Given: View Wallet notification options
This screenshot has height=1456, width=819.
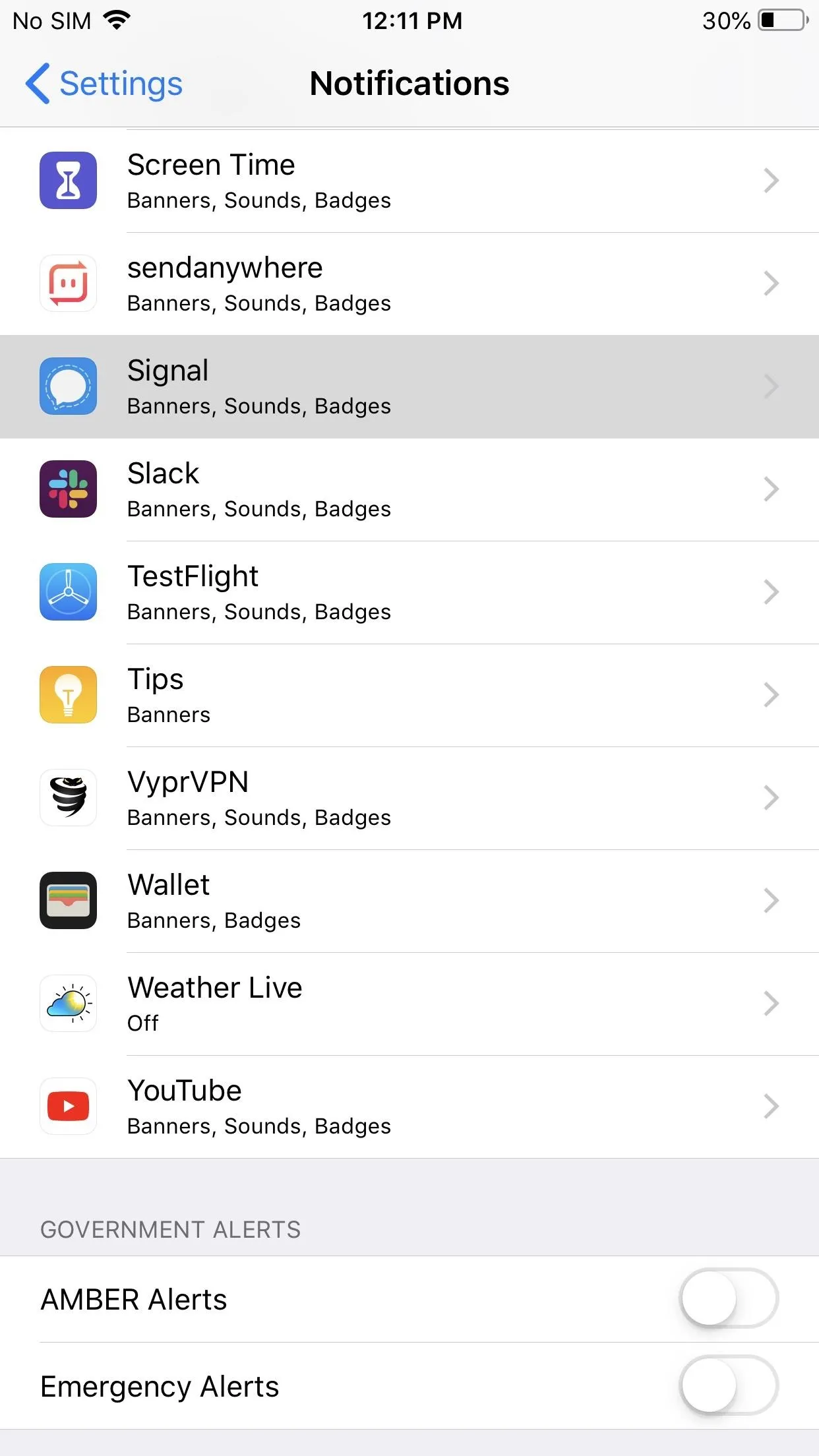Looking at the screenshot, I should (409, 901).
